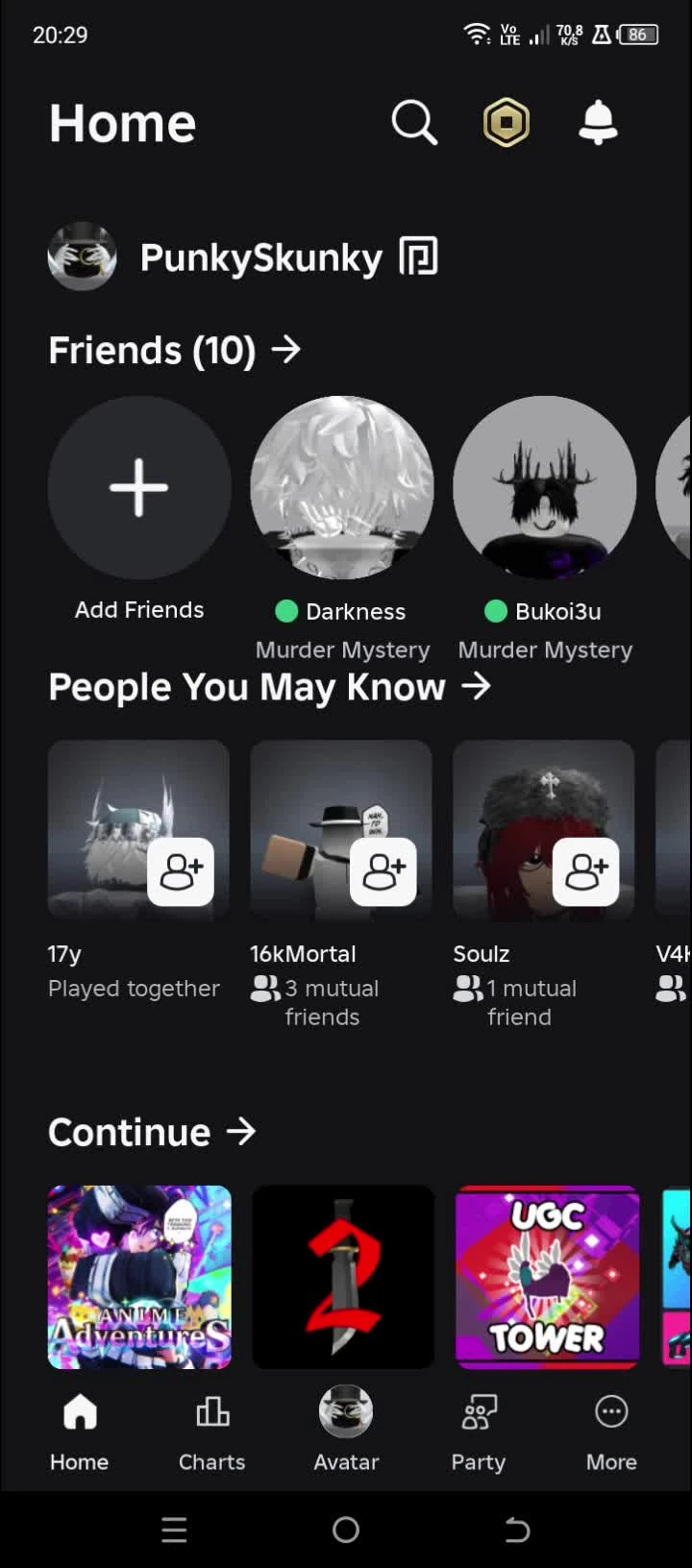This screenshot has width=692, height=1568.
Task: Switch to the Party tab
Action: coord(479,1430)
